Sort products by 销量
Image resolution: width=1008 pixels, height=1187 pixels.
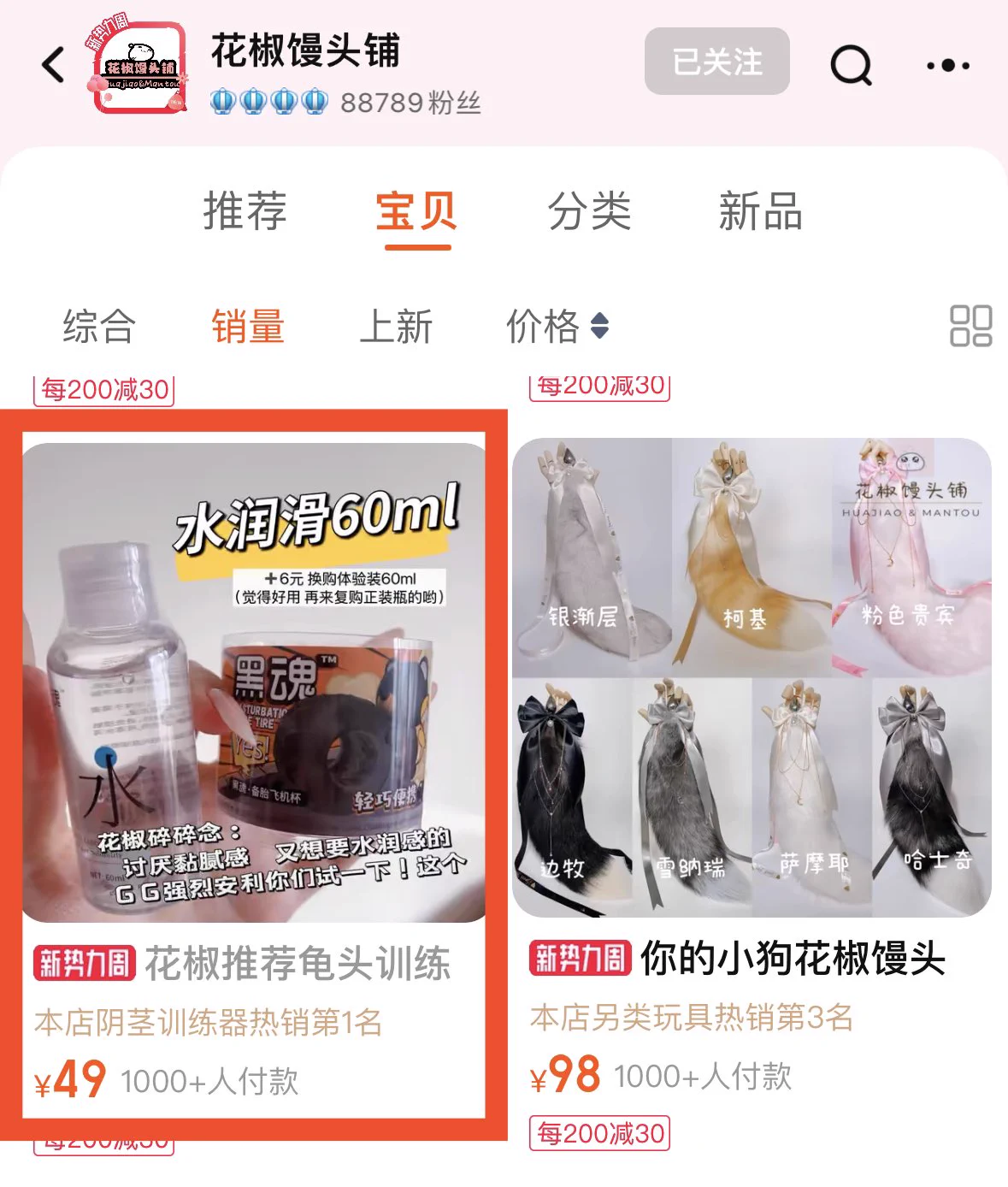(248, 326)
